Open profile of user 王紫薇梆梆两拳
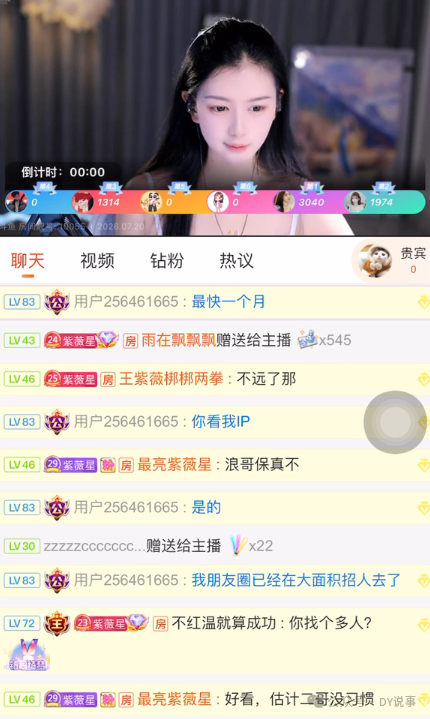 (171, 379)
